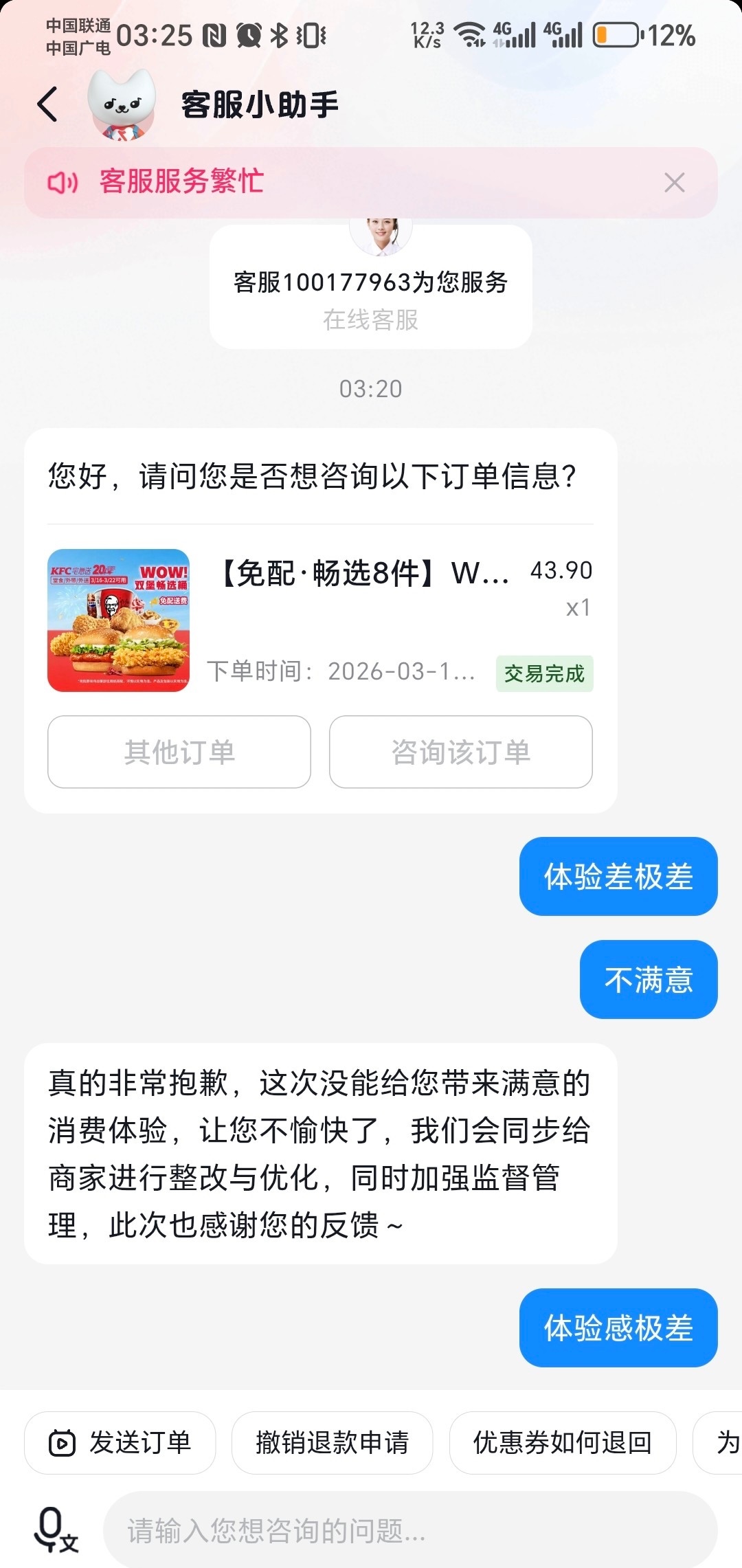Image resolution: width=742 pixels, height=1568 pixels.
Task: Focus the 请输入您想咨询的问题 message field
Action: pyautogui.click(x=409, y=1531)
